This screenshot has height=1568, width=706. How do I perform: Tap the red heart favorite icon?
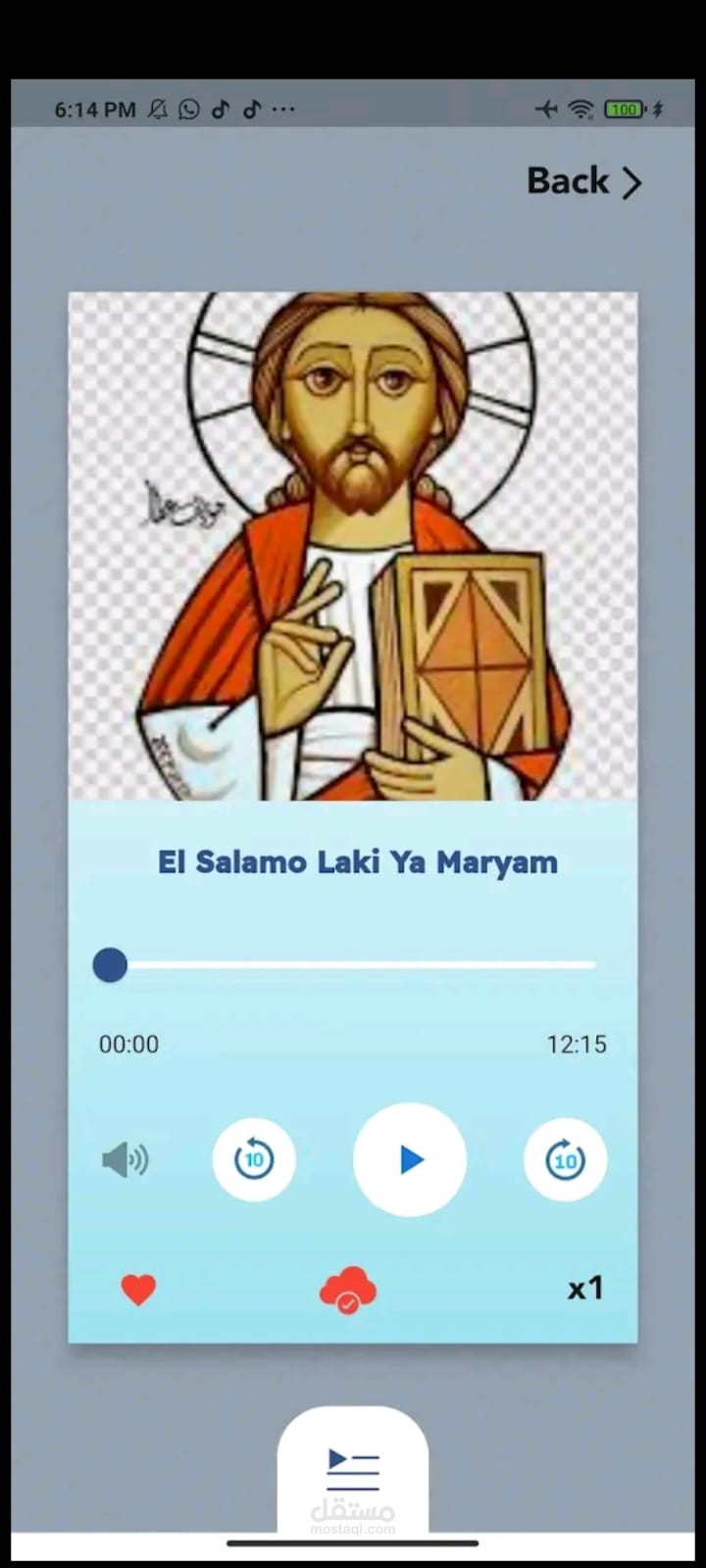click(x=138, y=1289)
